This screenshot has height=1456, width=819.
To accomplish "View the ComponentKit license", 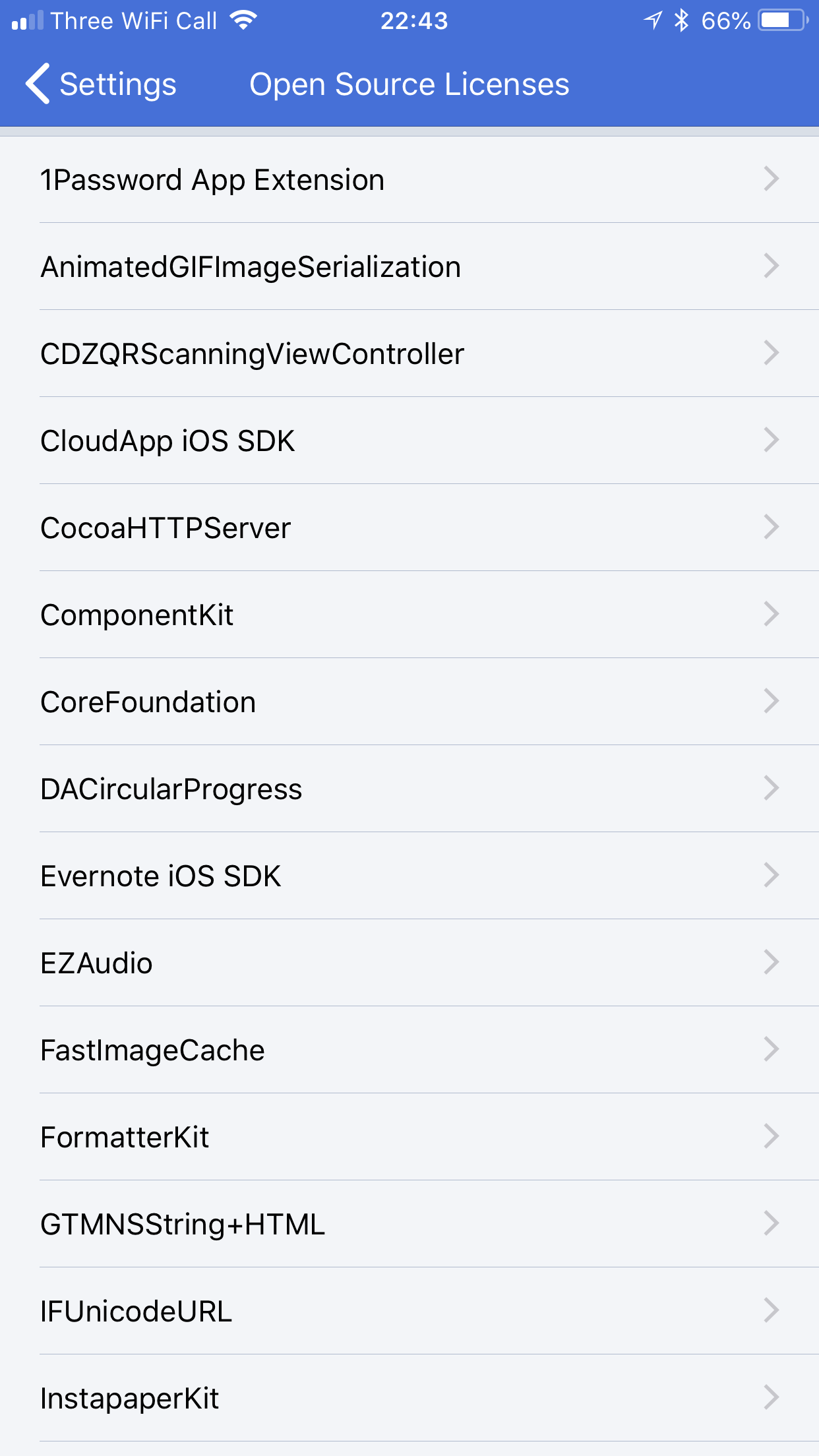I will pos(409,615).
